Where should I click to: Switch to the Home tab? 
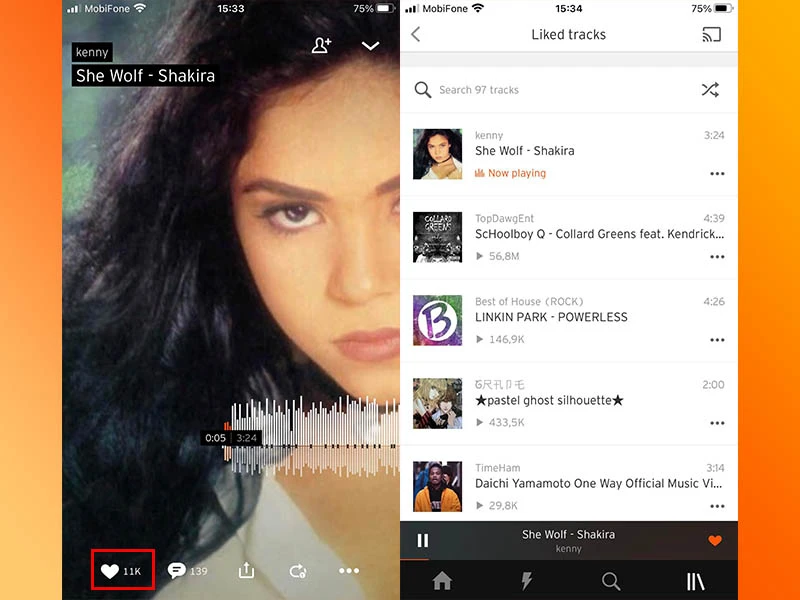tap(442, 581)
